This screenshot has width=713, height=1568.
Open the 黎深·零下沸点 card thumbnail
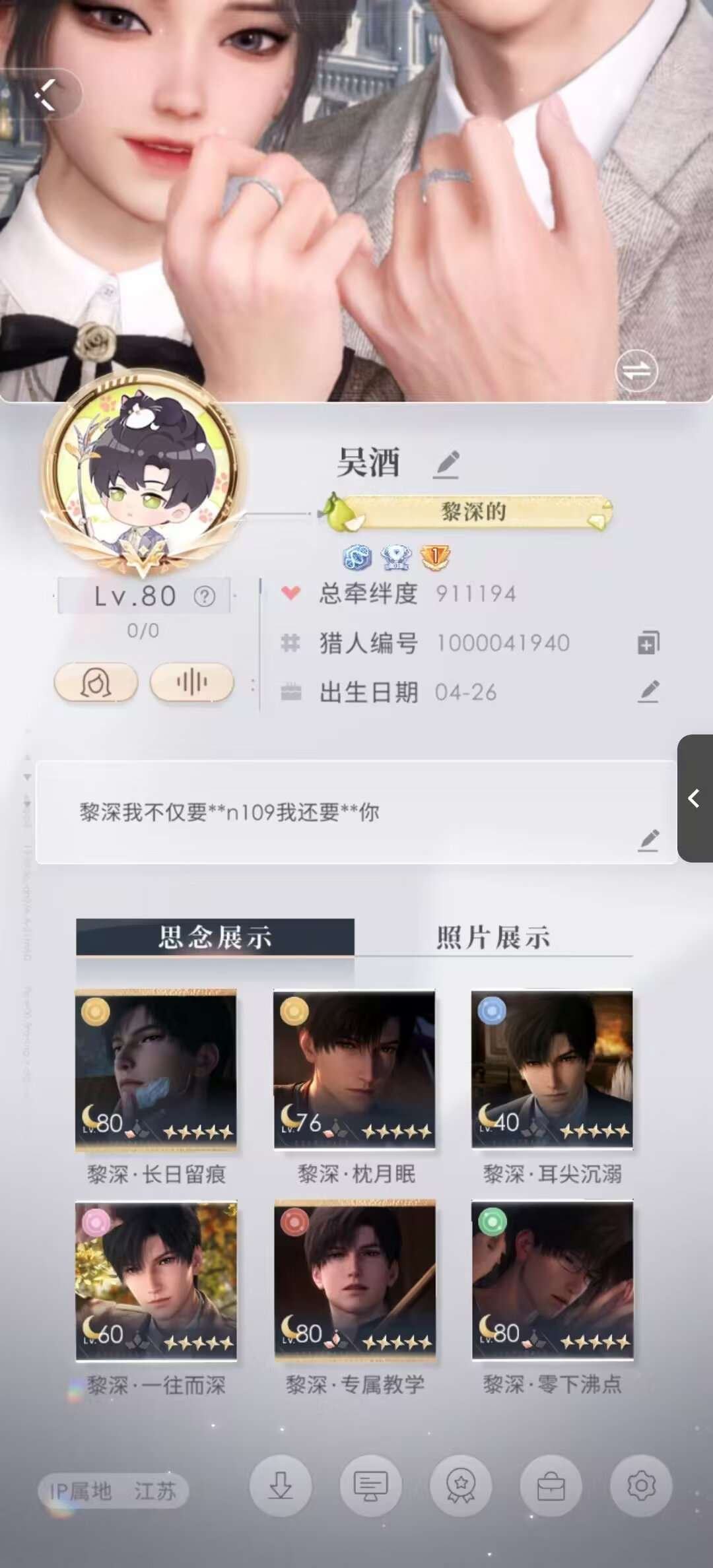(555, 1286)
